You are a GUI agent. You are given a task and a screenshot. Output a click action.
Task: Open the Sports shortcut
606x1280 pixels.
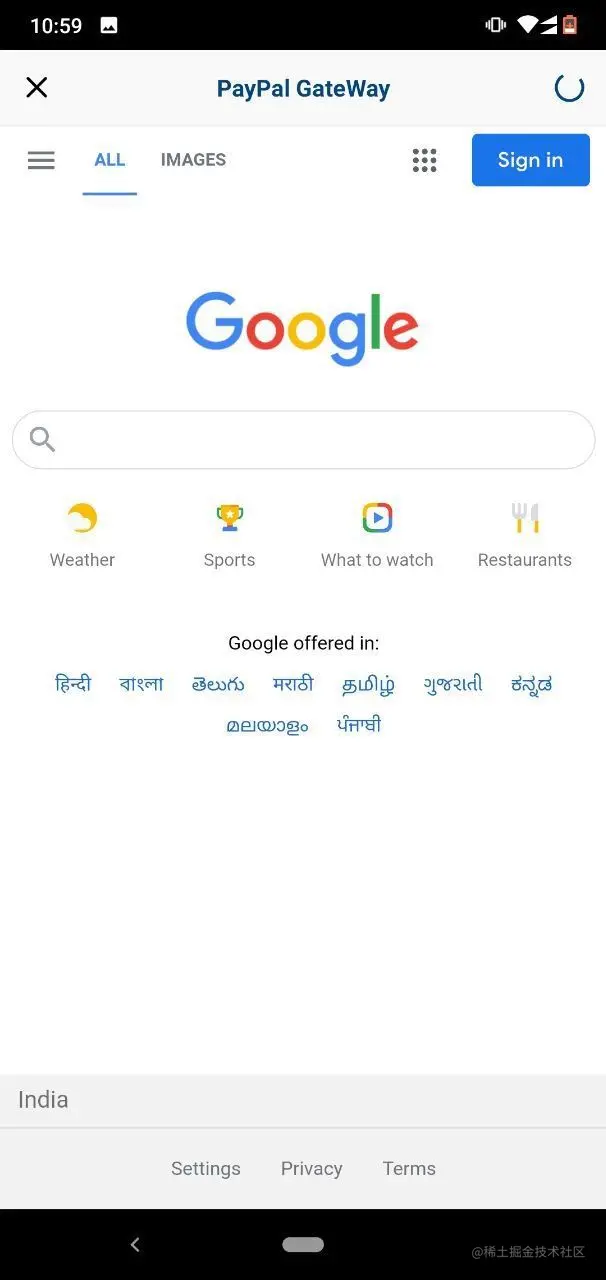pos(229,535)
